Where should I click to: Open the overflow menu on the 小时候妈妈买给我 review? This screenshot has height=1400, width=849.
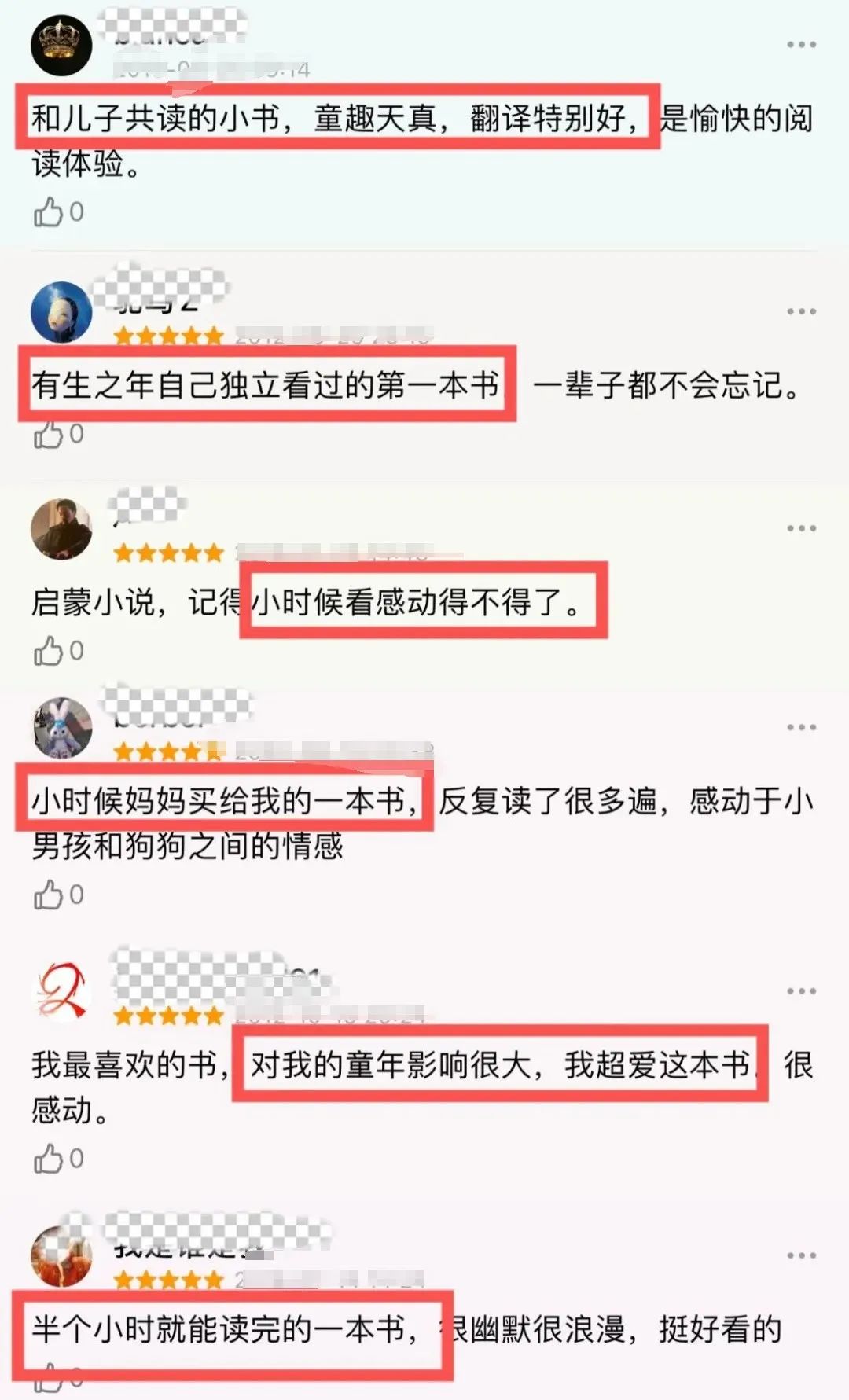pos(801,727)
